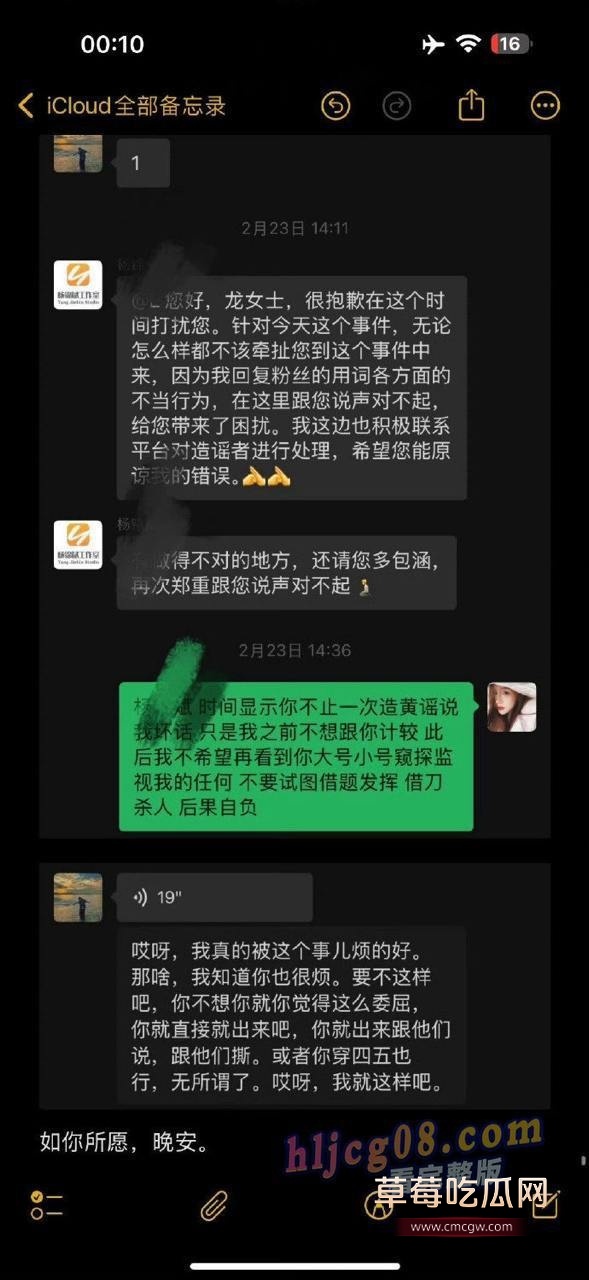
Task: Undo the last edit
Action: click(x=335, y=105)
